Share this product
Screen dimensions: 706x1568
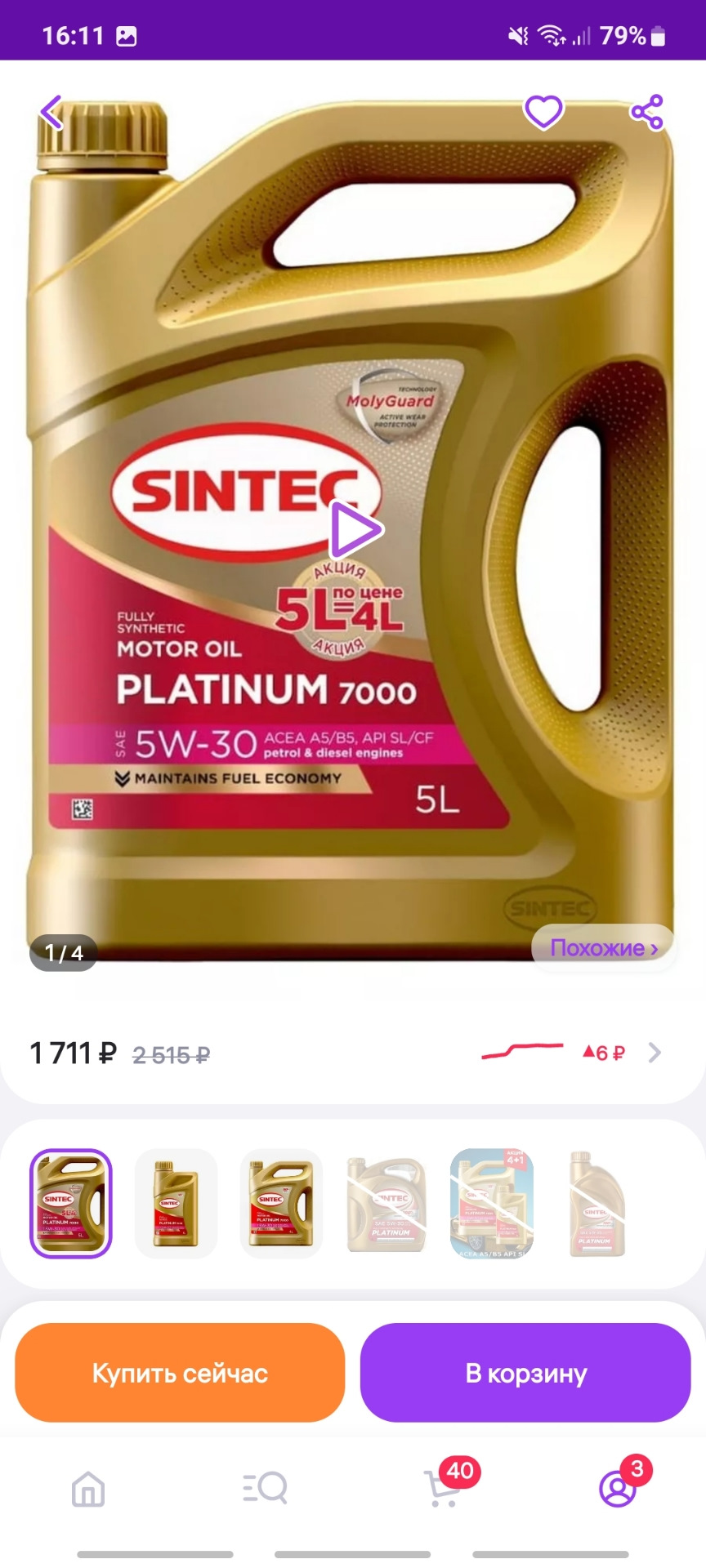point(646,112)
